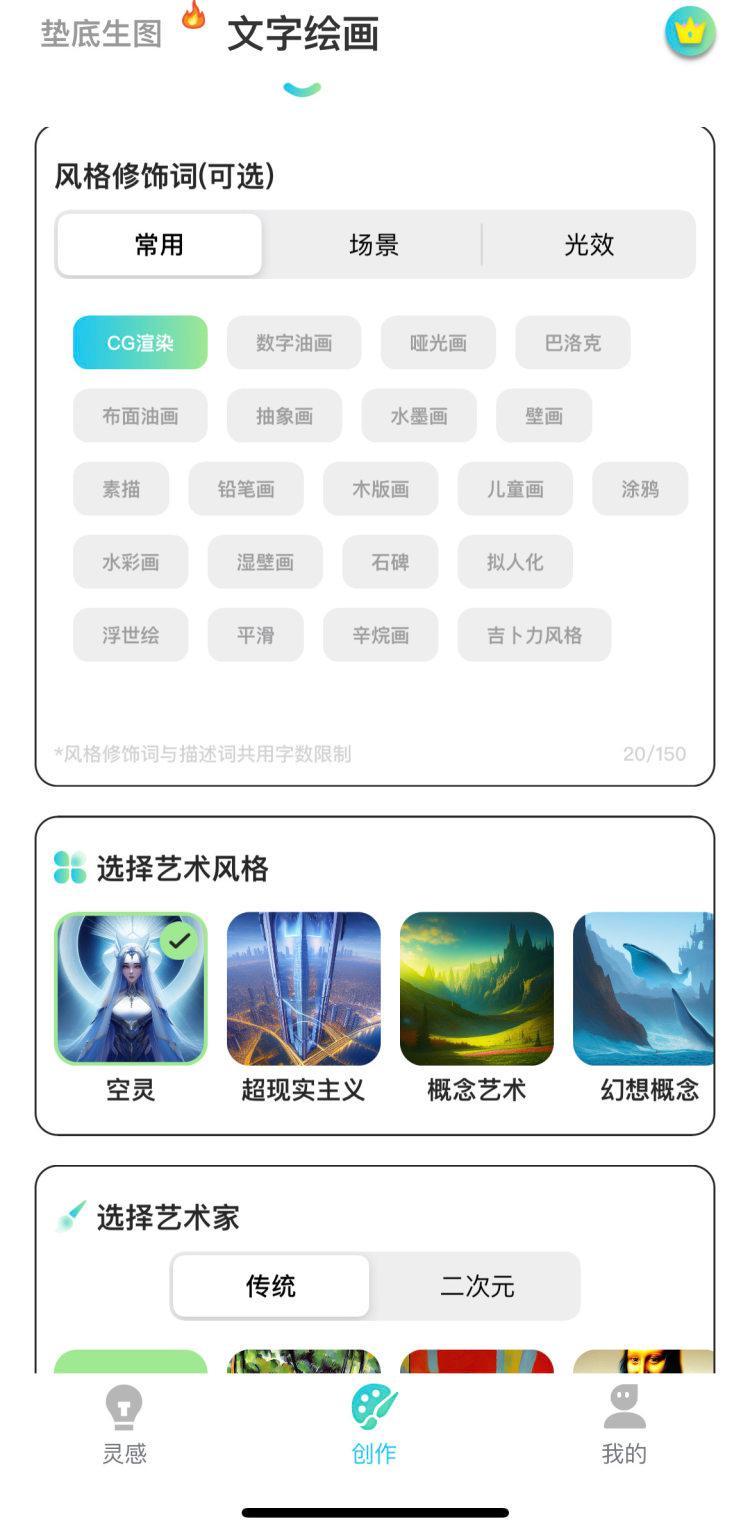This screenshot has width=750, height=1533.
Task: Open the 灵感 bottom tab
Action: tap(125, 1424)
